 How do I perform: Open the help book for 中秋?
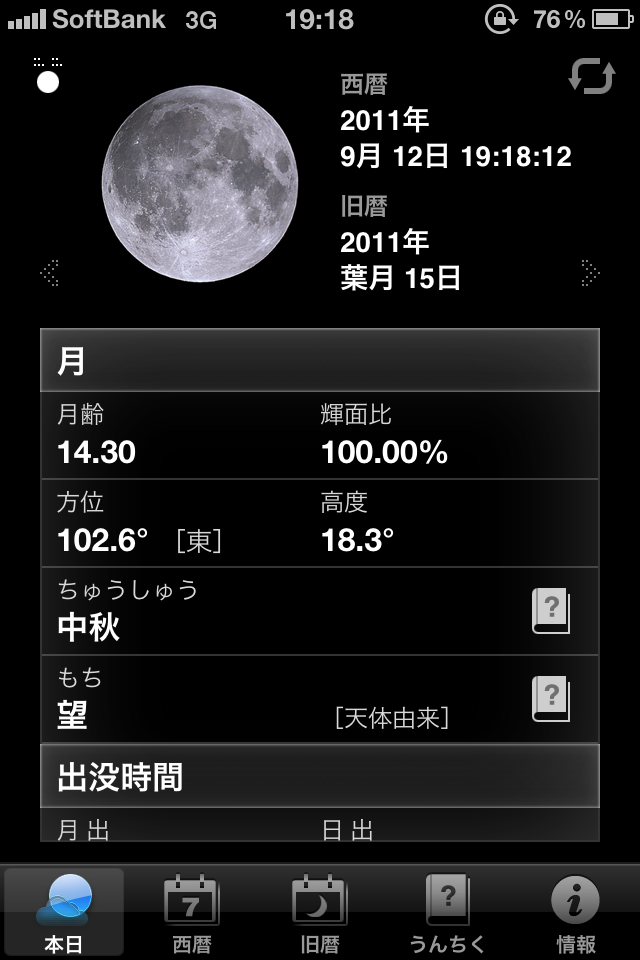(x=550, y=611)
